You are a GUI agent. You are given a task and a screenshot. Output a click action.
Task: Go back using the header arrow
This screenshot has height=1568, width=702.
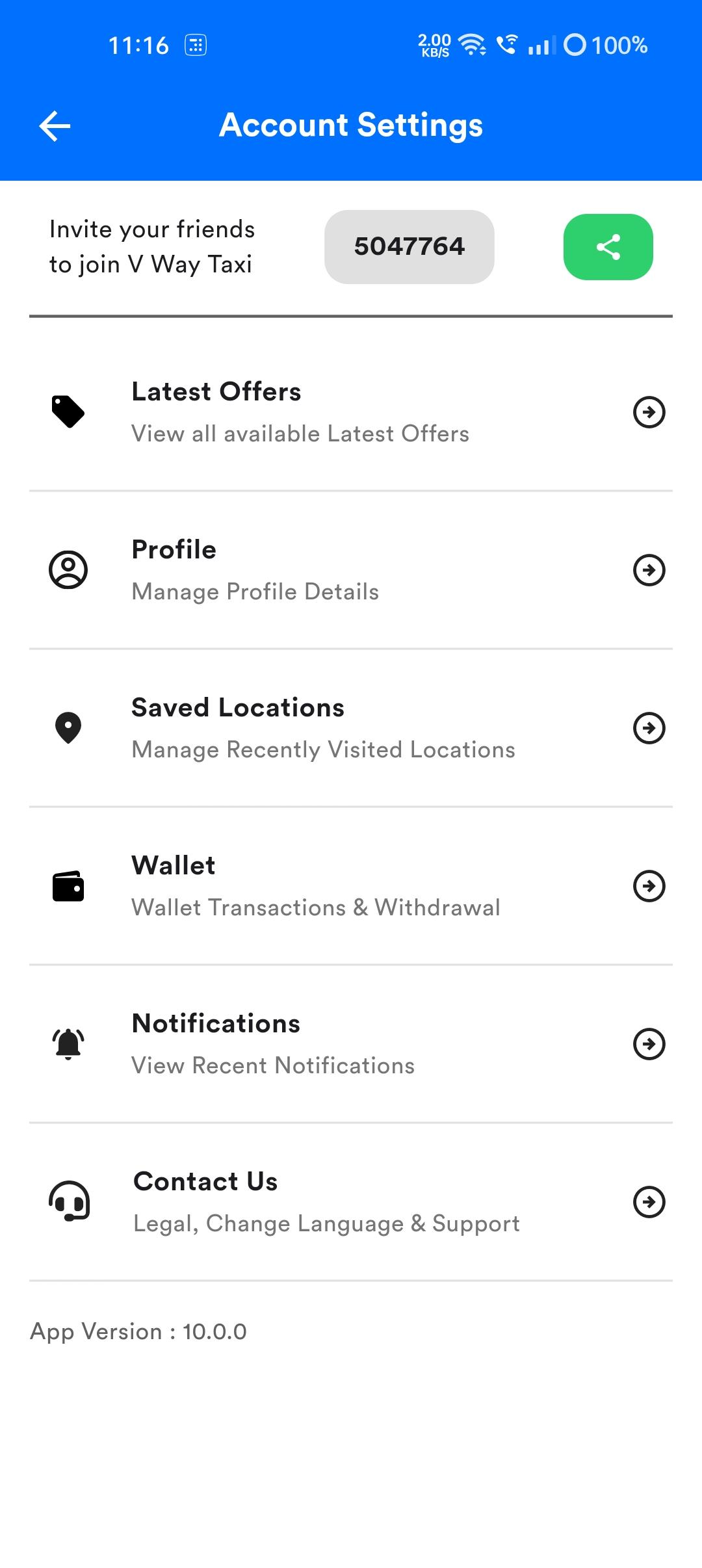pos(55,125)
